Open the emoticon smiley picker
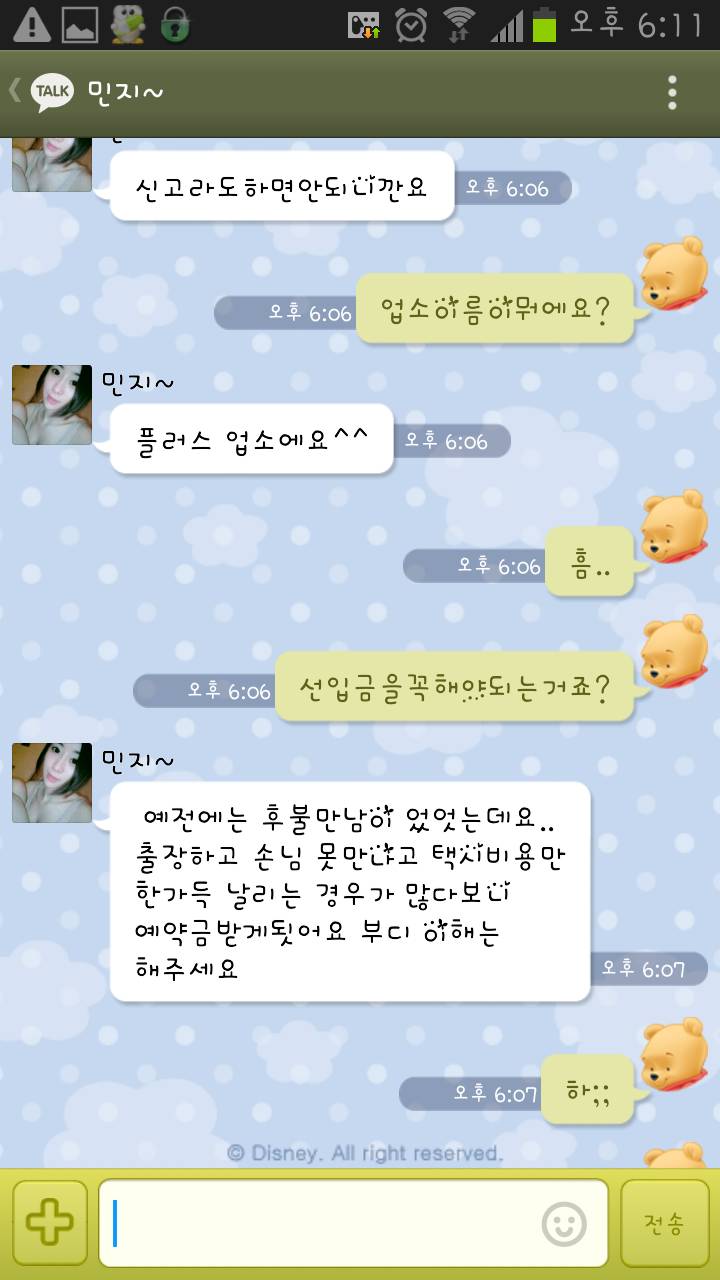This screenshot has width=720, height=1280. point(567,1222)
